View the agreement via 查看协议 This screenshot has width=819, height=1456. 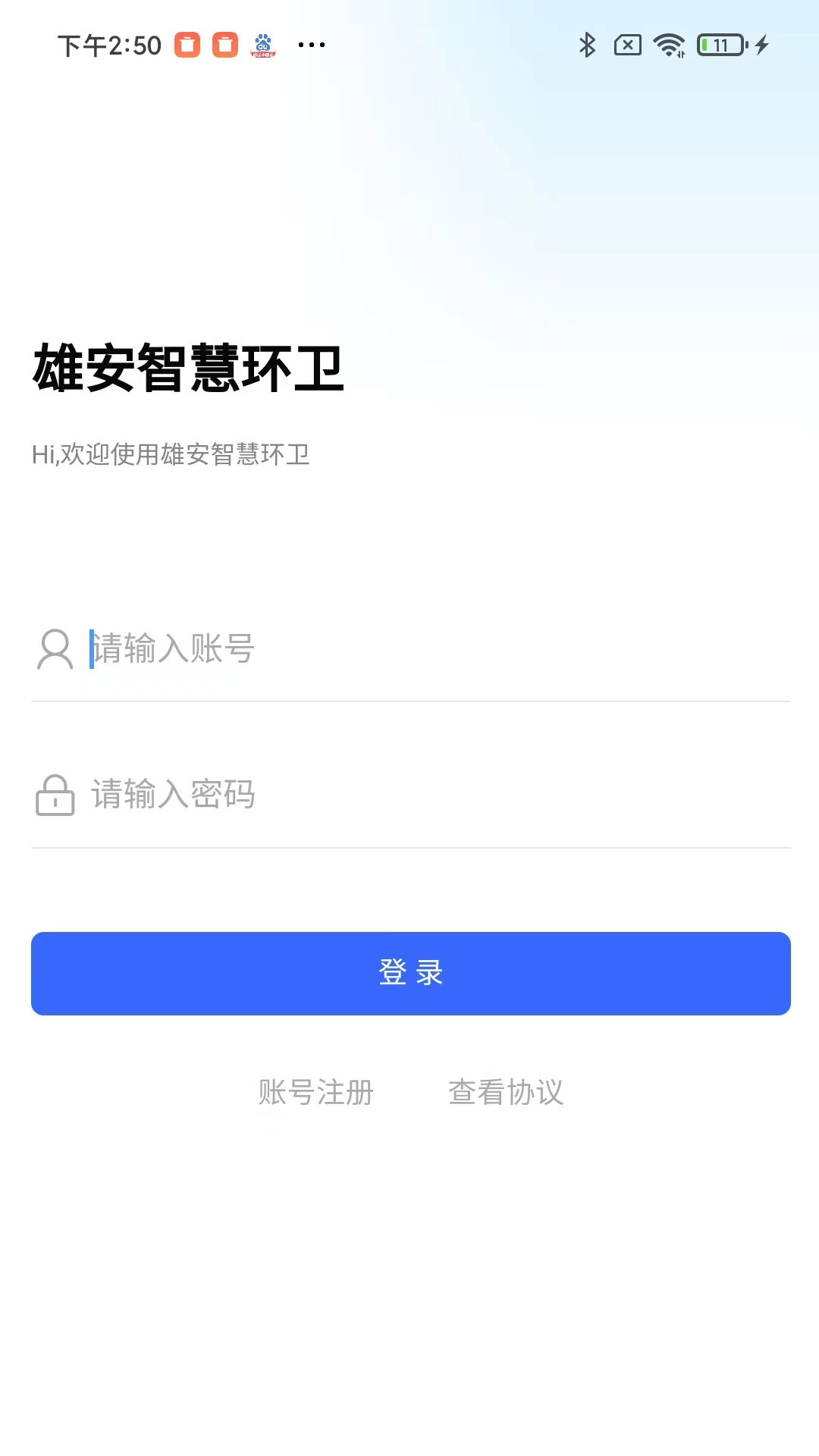pyautogui.click(x=506, y=1093)
